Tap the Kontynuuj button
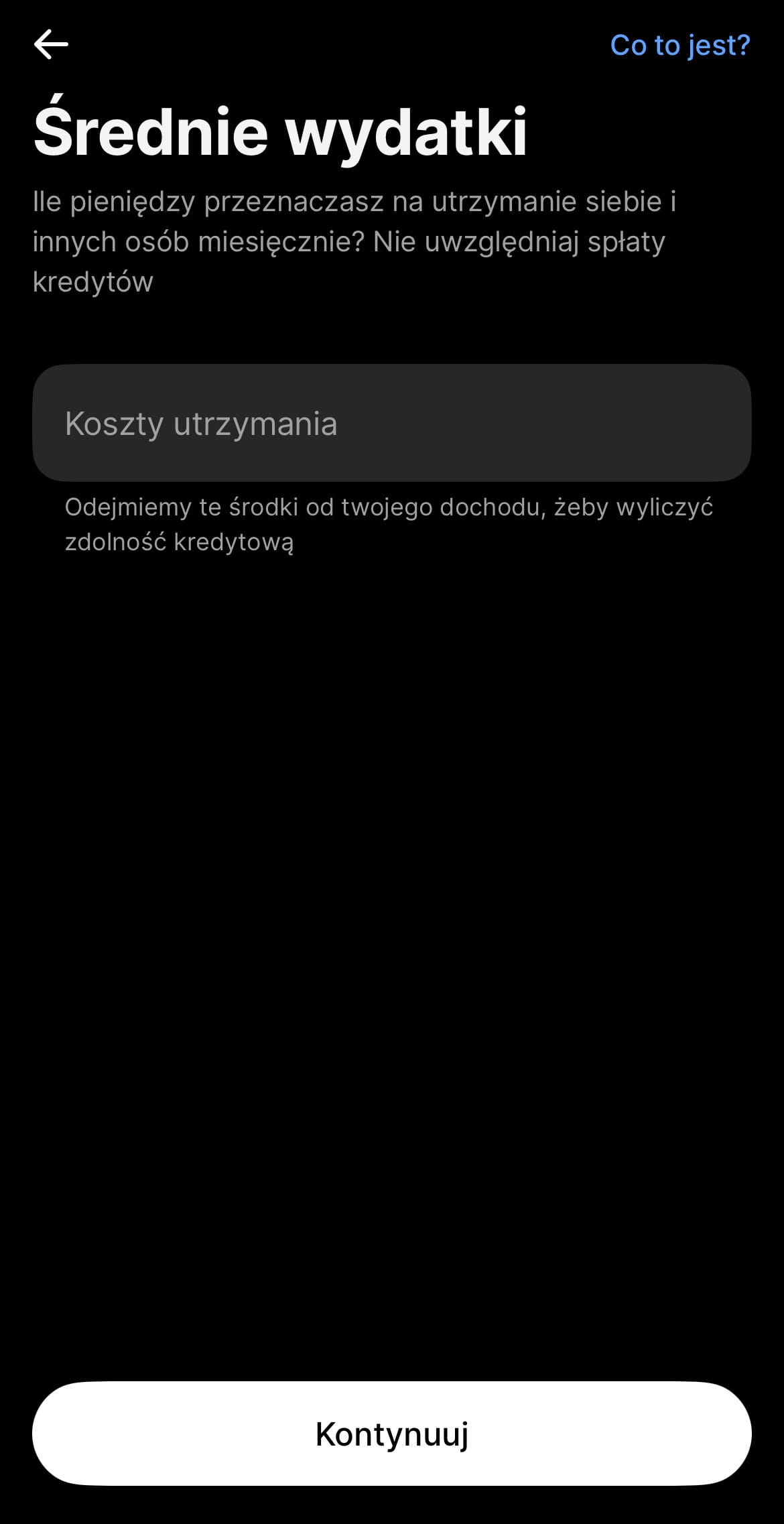 (x=392, y=1434)
